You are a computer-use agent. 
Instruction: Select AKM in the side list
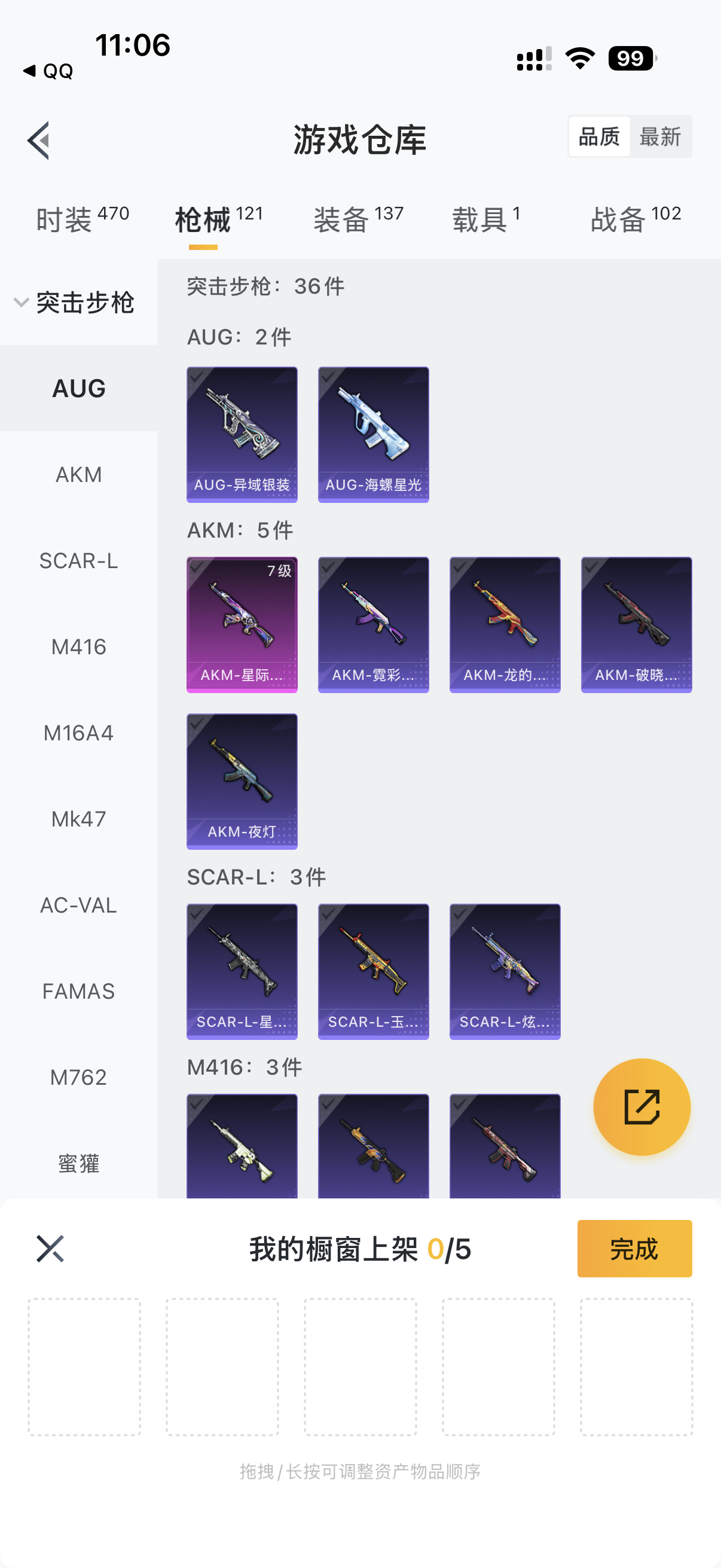coord(78,475)
